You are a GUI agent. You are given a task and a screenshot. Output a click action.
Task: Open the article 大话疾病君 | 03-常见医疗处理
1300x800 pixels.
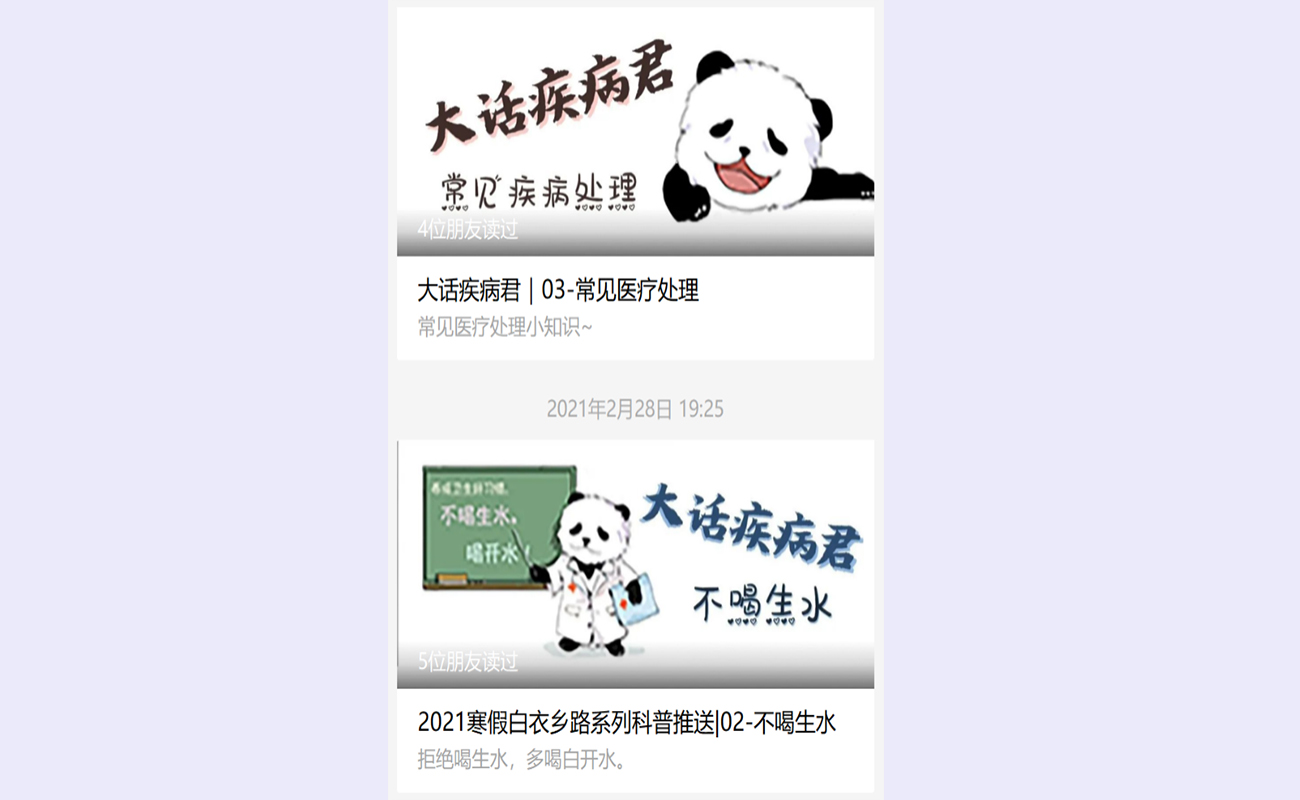tap(558, 291)
